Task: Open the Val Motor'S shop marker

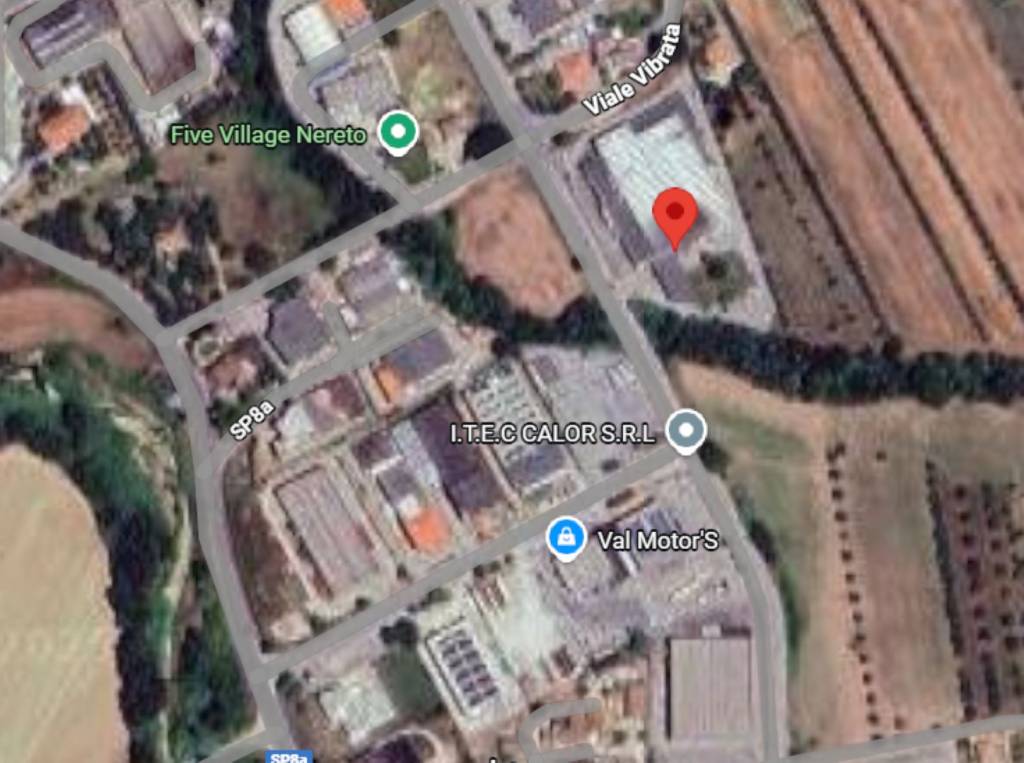Action: 566,538
